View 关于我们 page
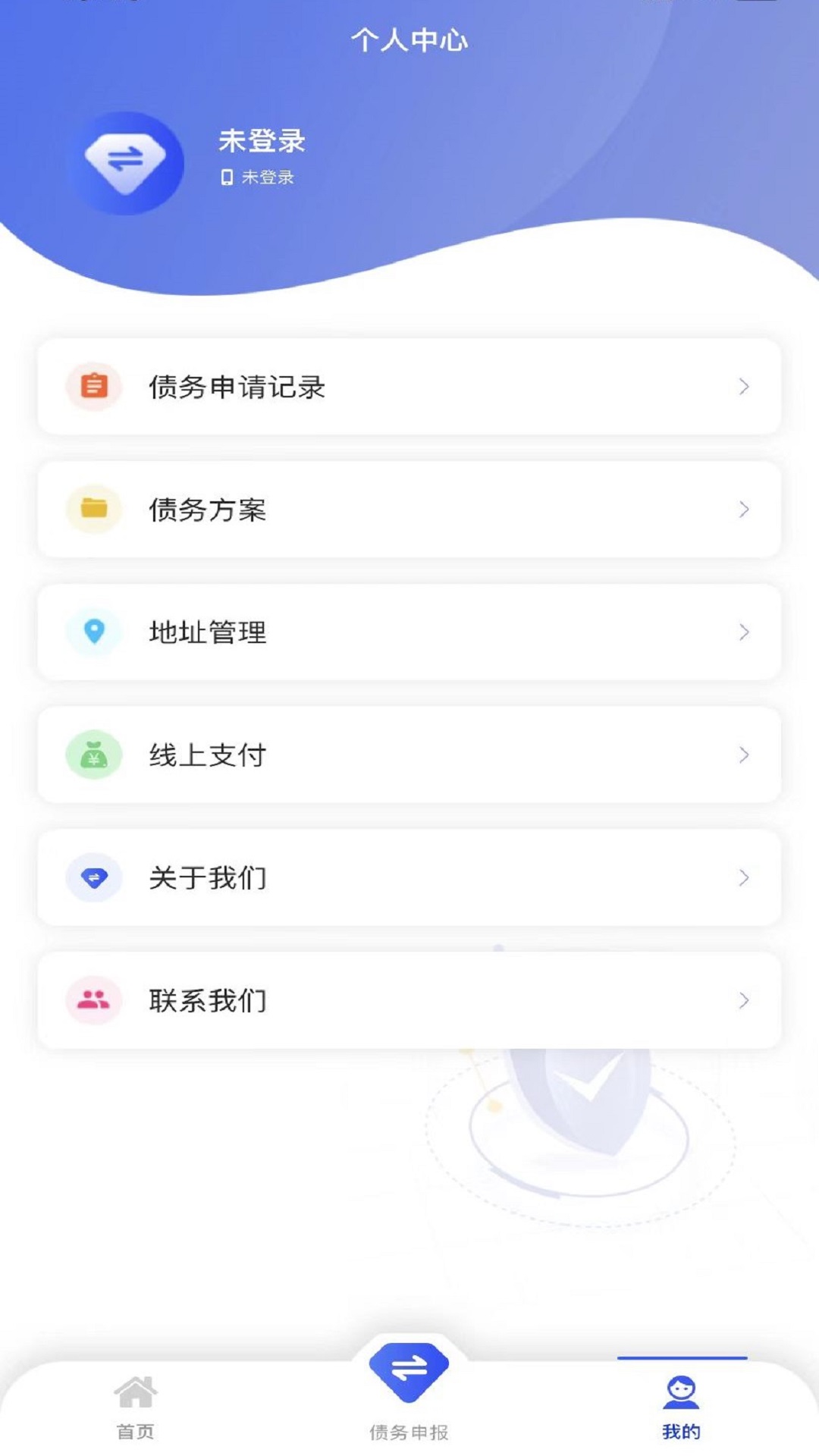The width and height of the screenshot is (819, 1456). (409, 878)
